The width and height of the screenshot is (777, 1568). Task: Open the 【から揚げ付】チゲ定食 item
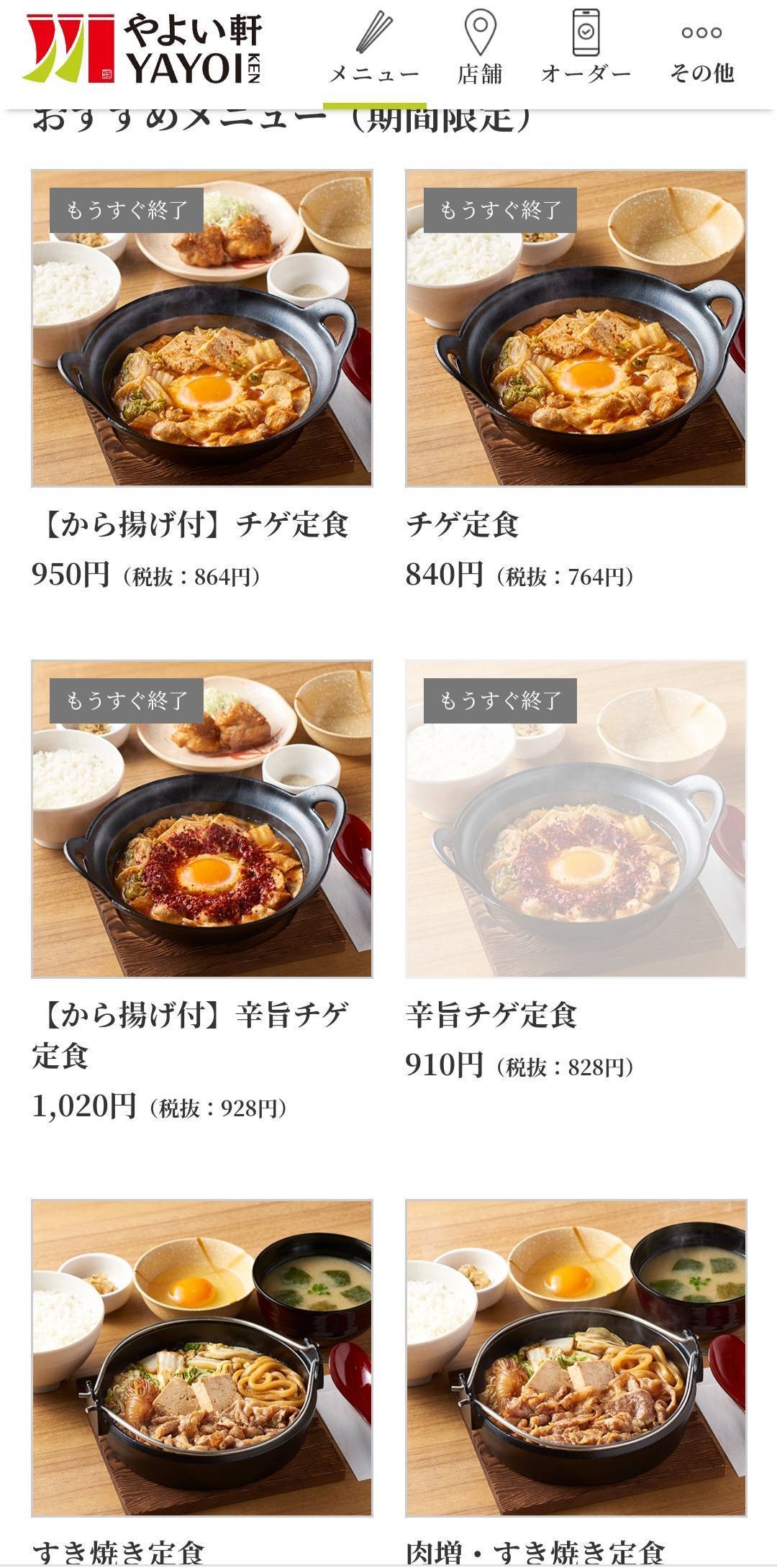coord(201,329)
